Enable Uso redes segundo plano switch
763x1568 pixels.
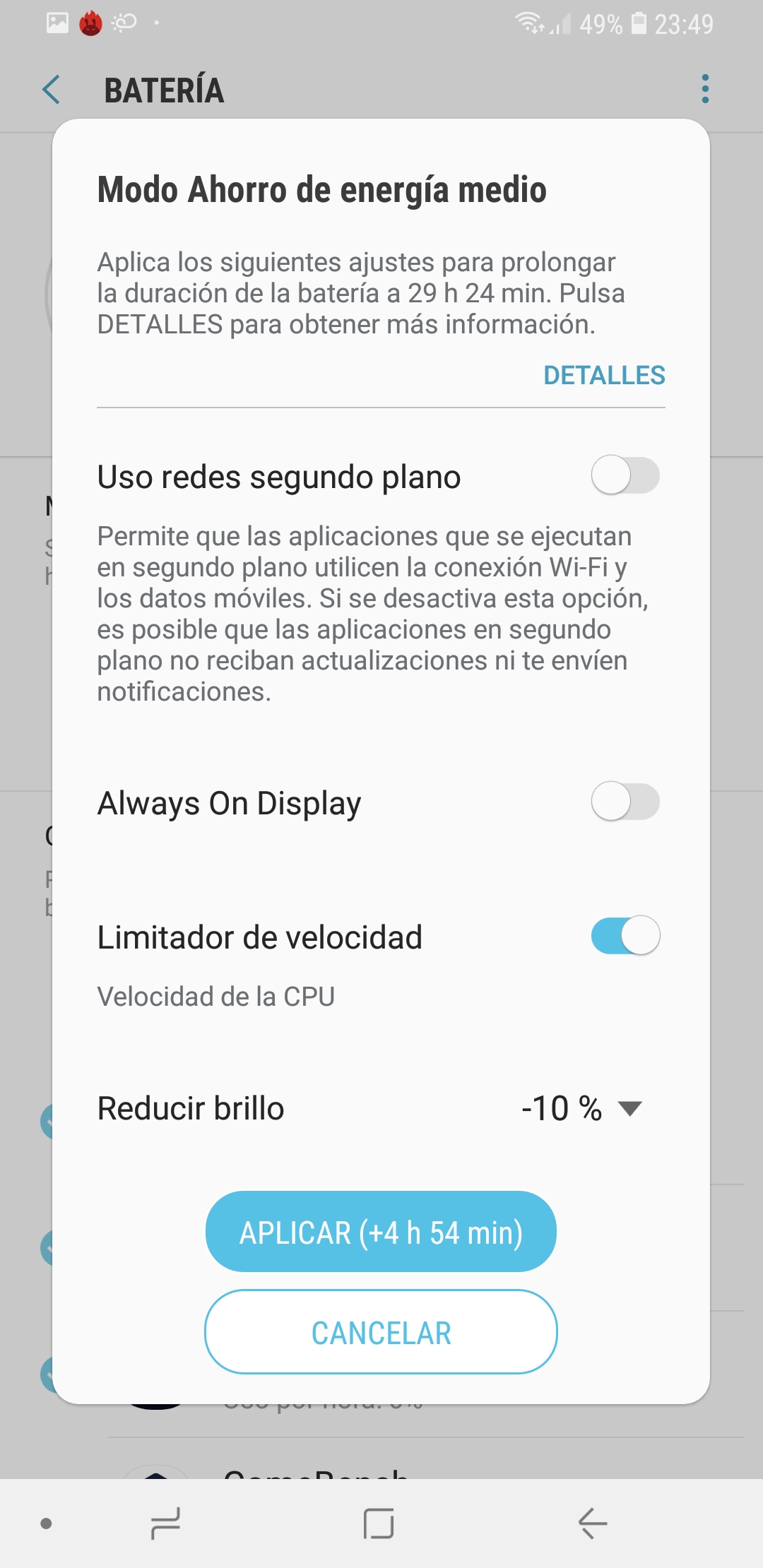tap(625, 475)
